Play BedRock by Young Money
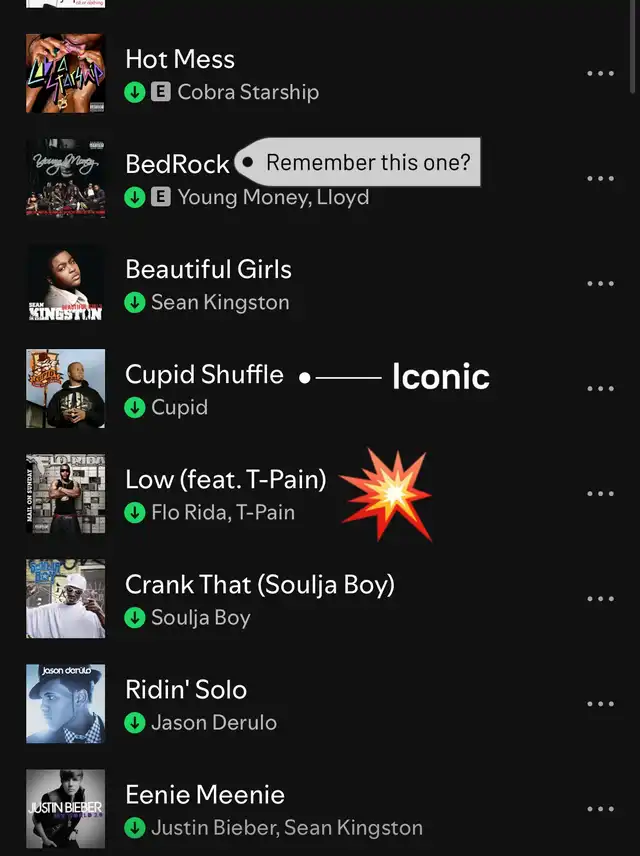 177,164
